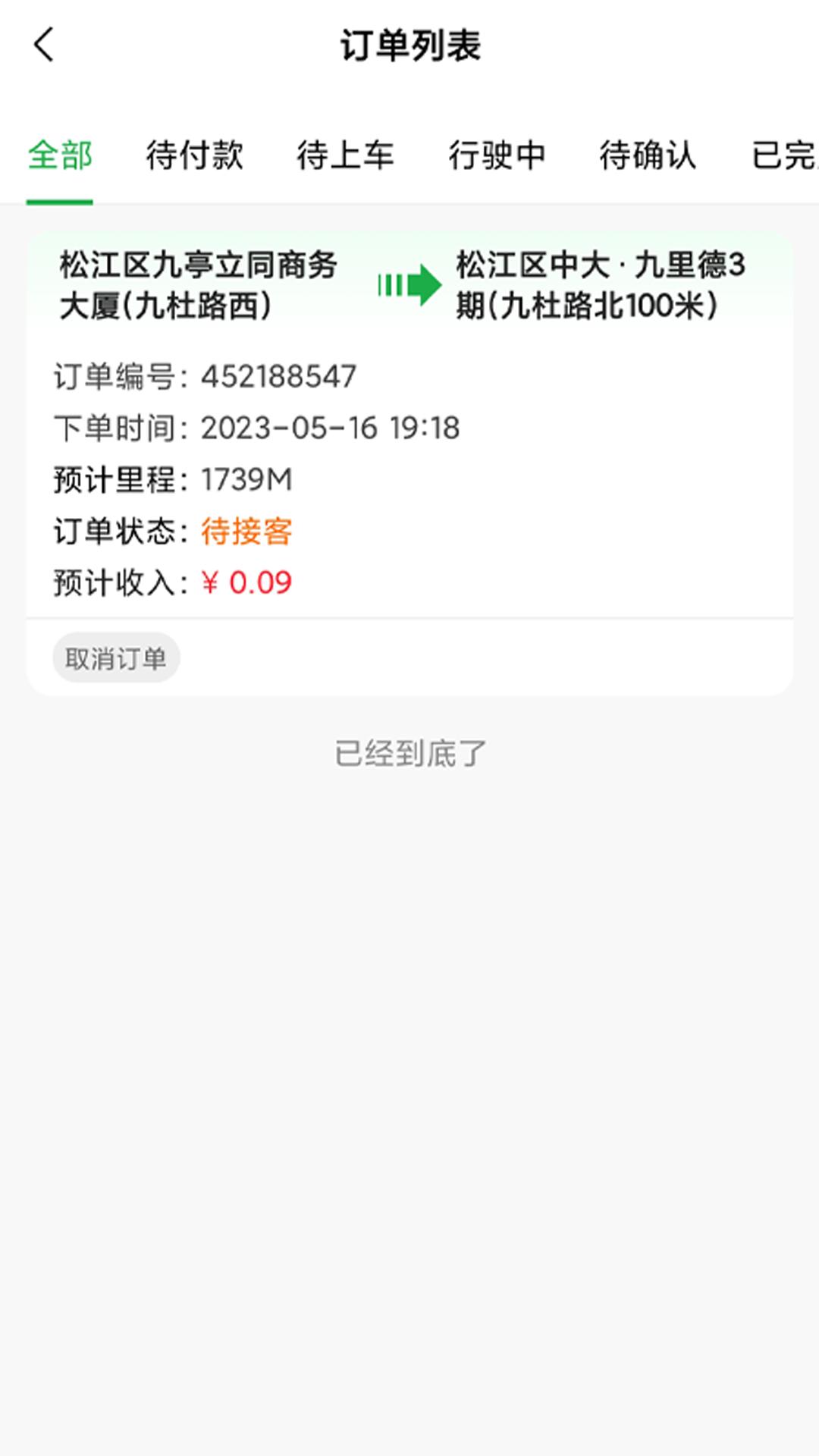
Task: Tap the order number 452188547
Action: [279, 375]
